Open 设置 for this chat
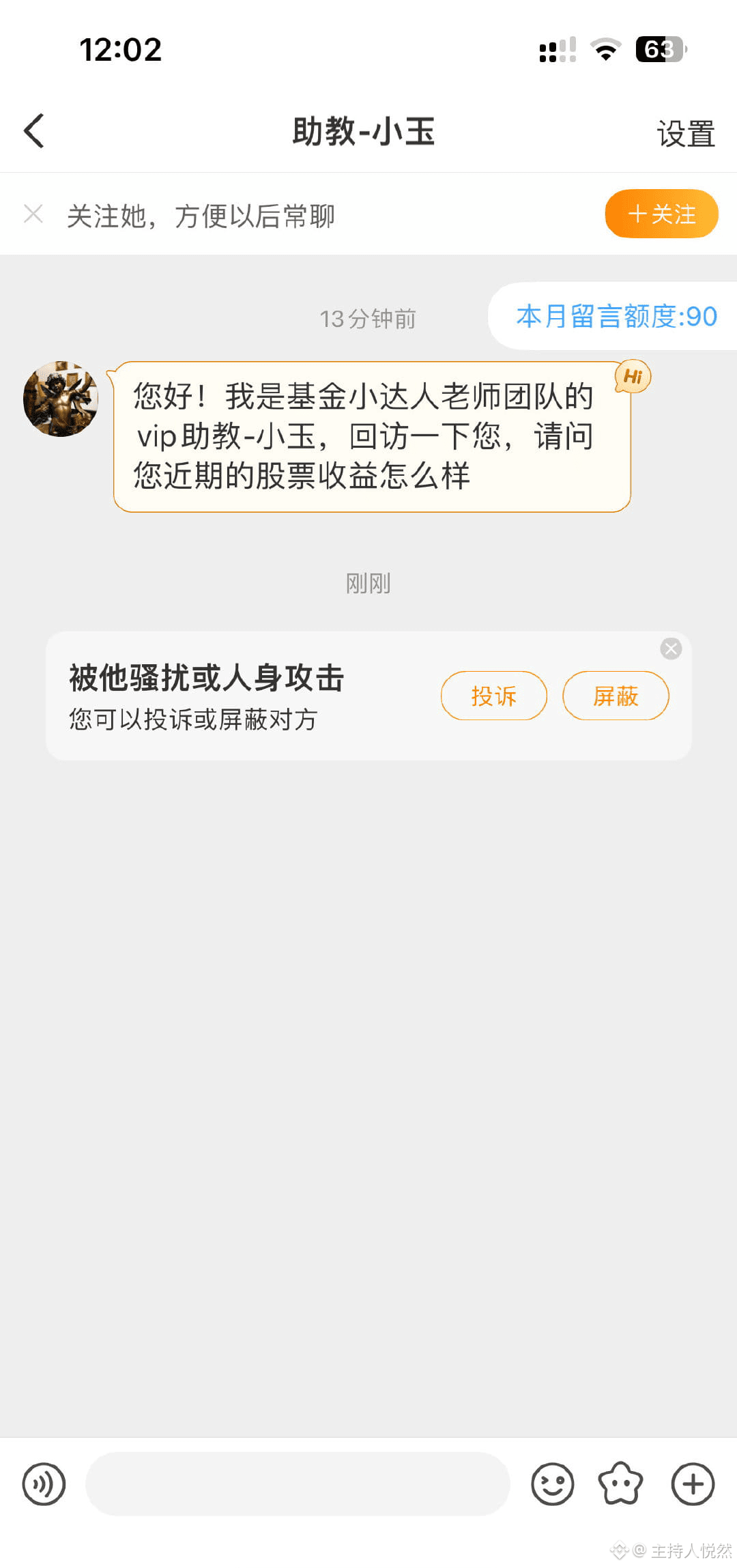Image resolution: width=737 pixels, height=1568 pixels. pos(685,133)
